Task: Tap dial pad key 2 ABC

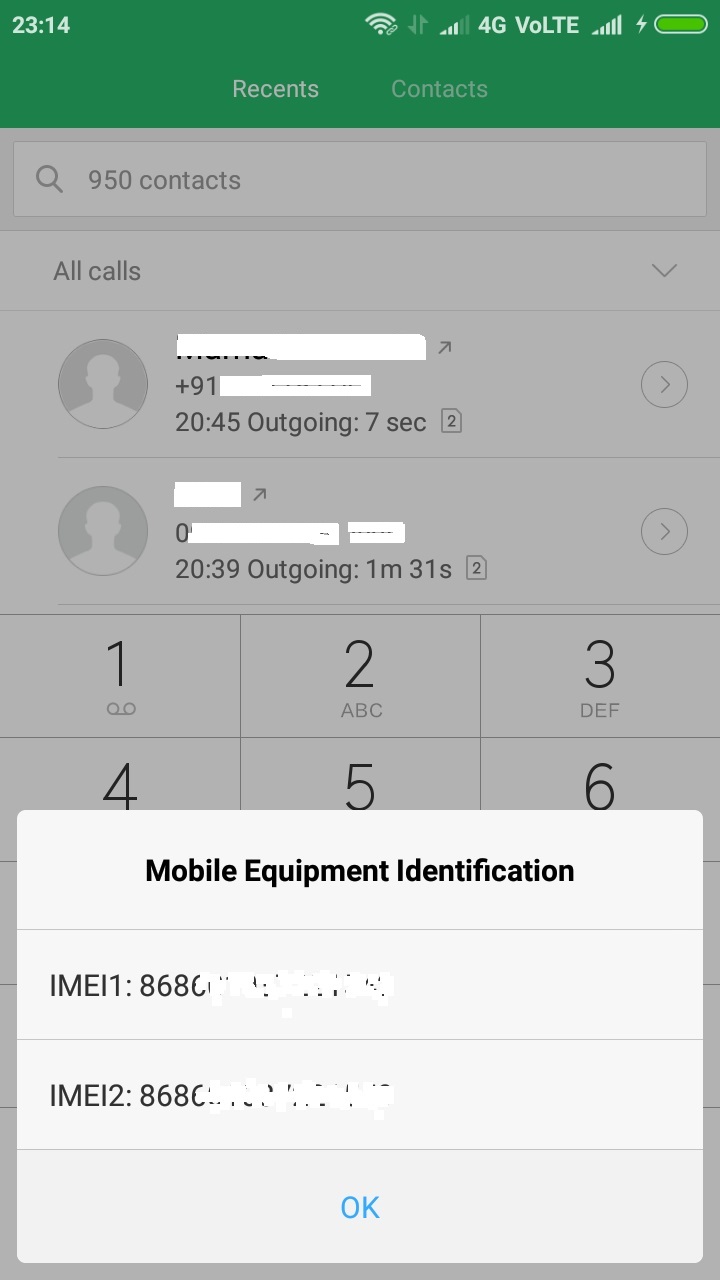Action: point(360,676)
